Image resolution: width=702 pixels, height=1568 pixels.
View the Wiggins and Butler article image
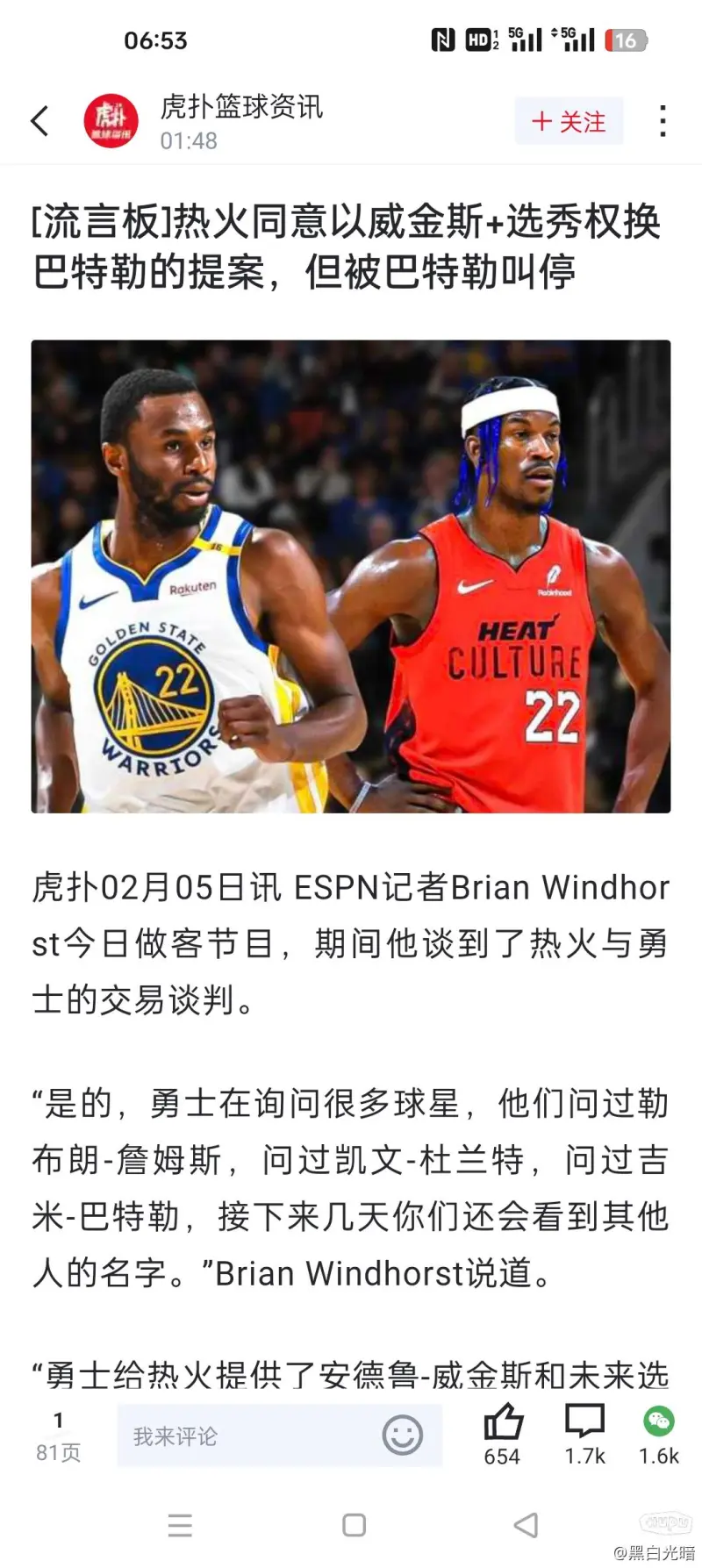351,576
